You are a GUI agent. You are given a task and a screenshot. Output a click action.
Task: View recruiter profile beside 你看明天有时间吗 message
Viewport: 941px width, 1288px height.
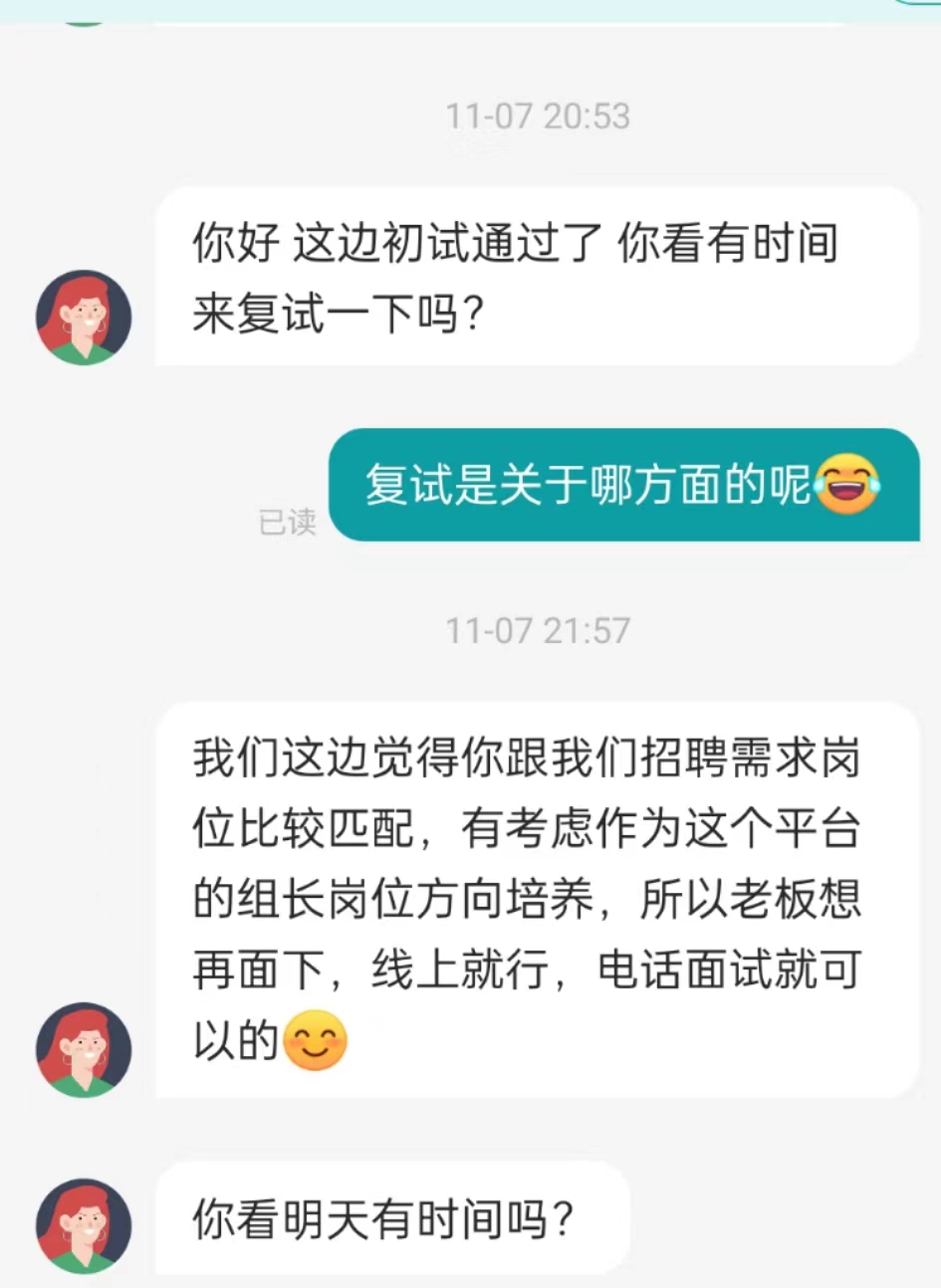[84, 1226]
